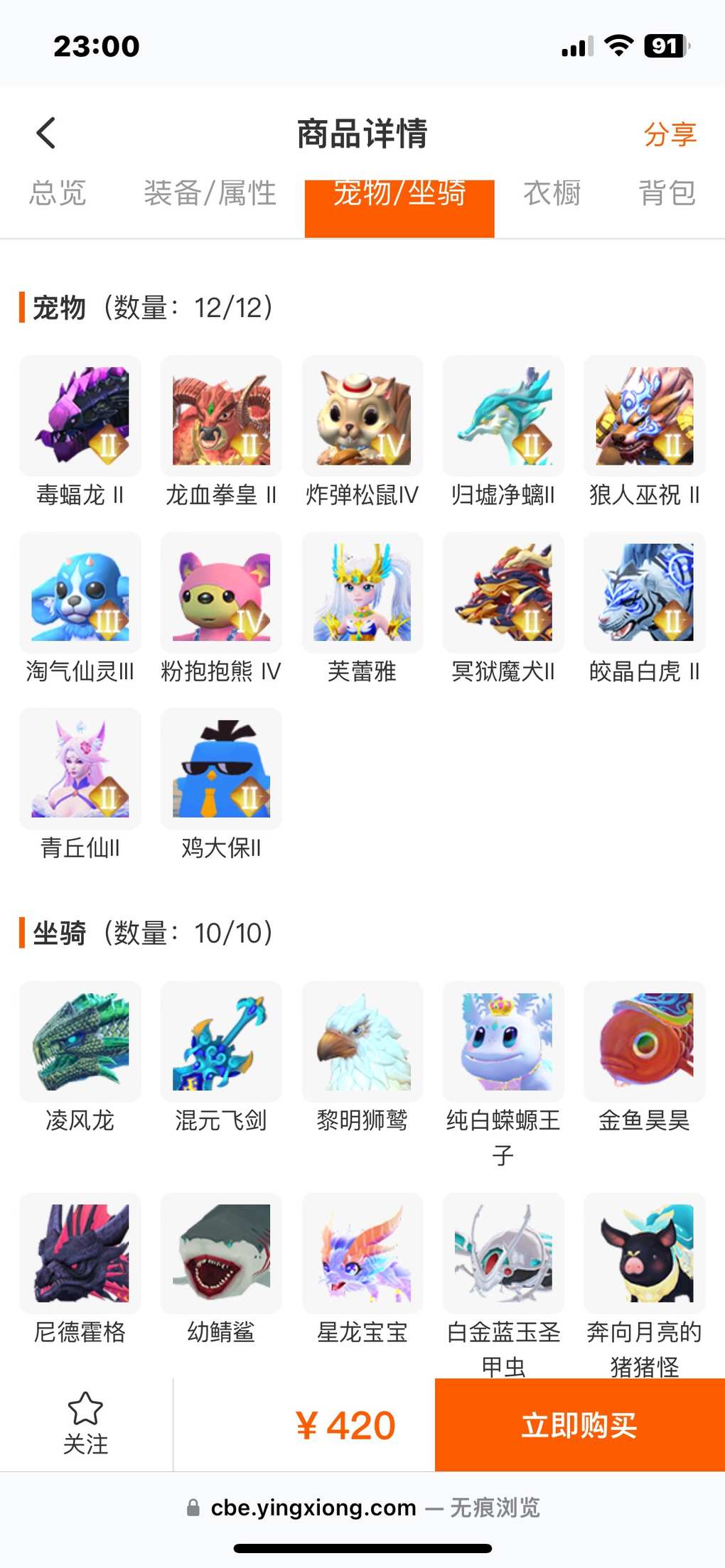Share this listing via 分享

click(x=670, y=134)
